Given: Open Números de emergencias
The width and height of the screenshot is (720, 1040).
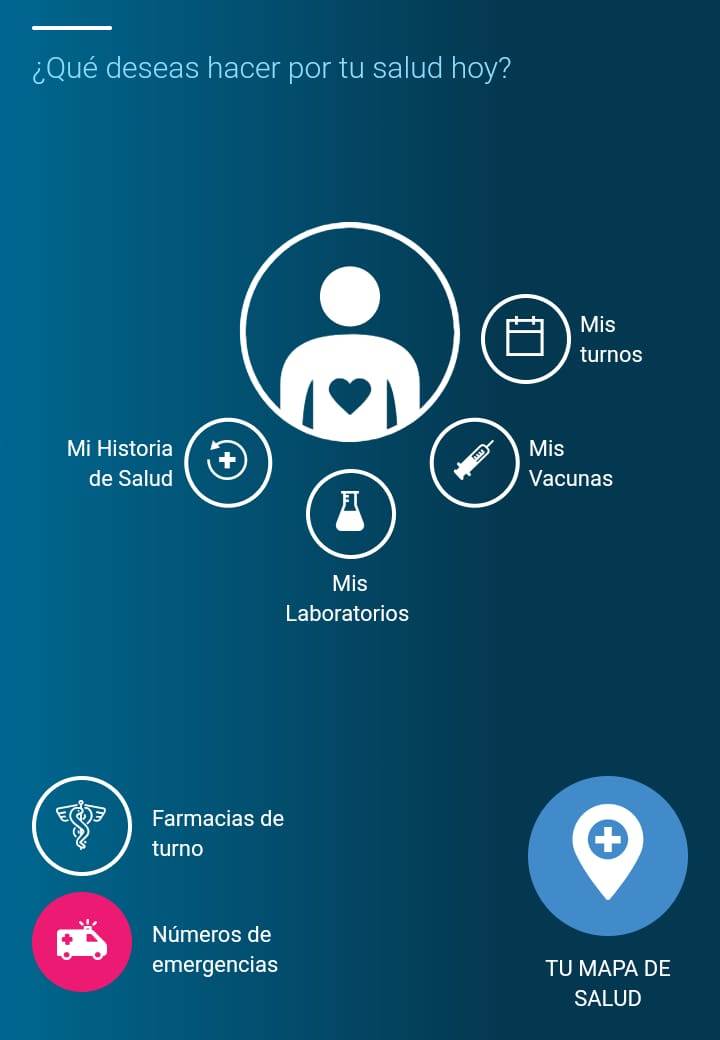Looking at the screenshot, I should (82, 942).
